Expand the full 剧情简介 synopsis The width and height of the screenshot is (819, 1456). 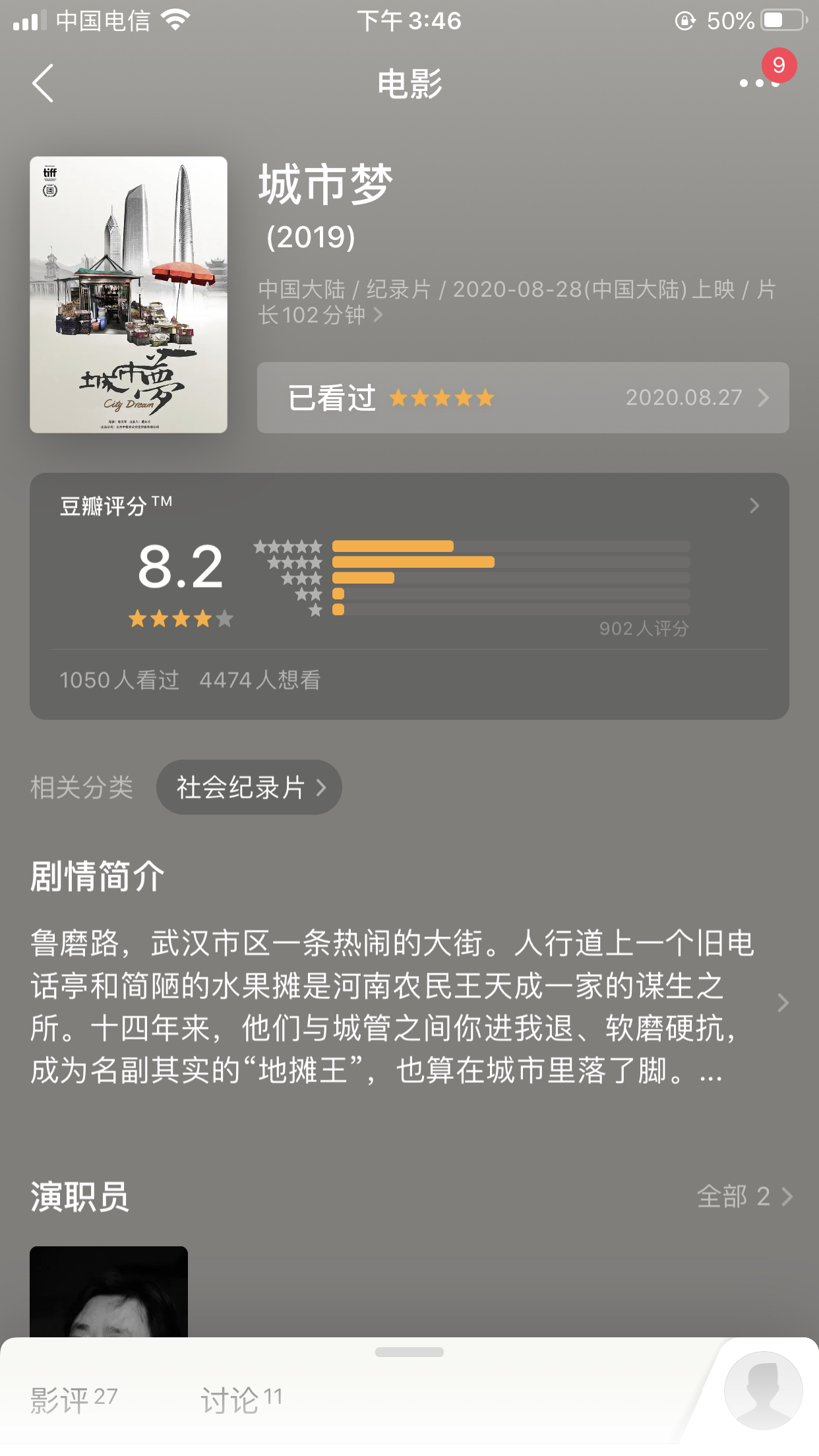click(x=782, y=1003)
